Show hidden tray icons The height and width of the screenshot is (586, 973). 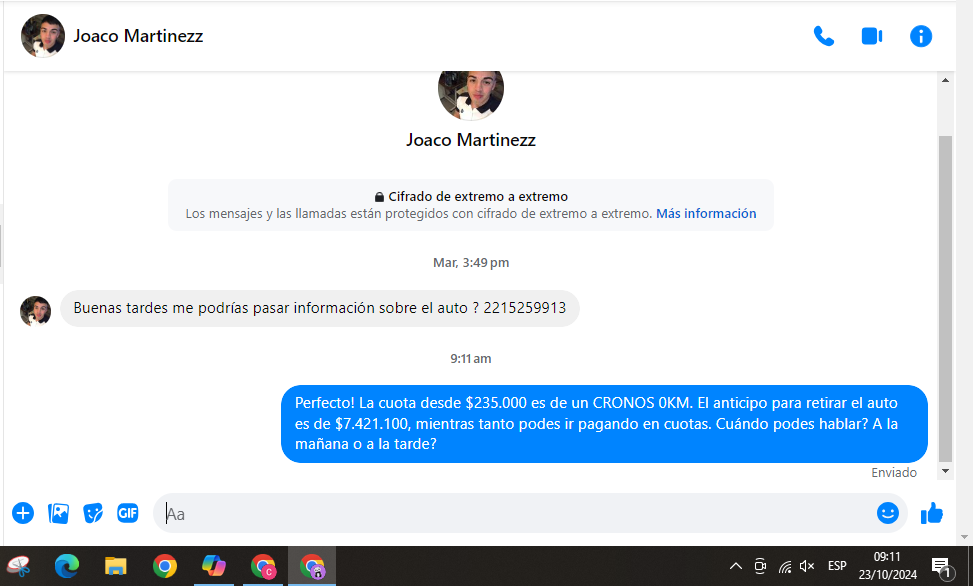point(736,566)
